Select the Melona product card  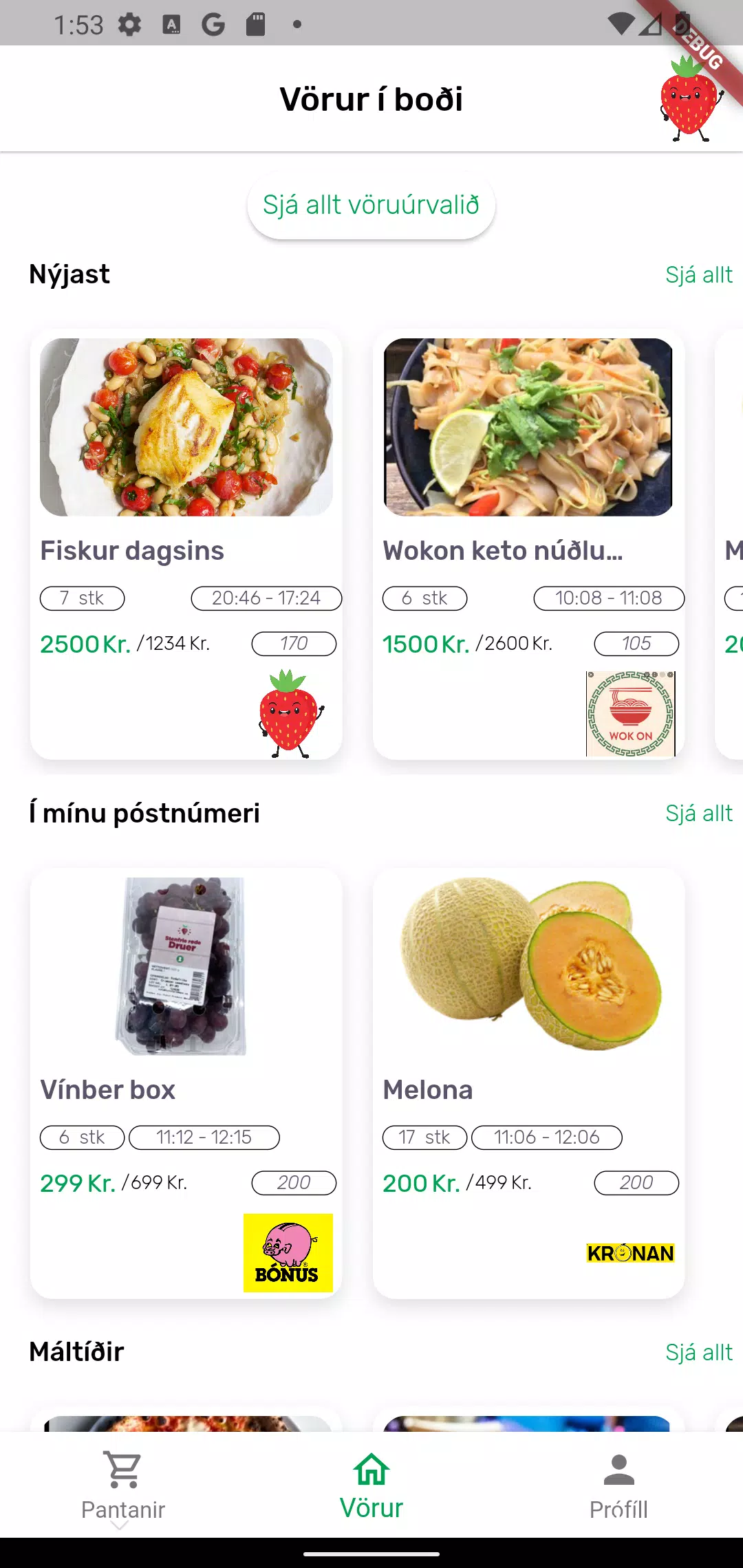coord(528,1082)
